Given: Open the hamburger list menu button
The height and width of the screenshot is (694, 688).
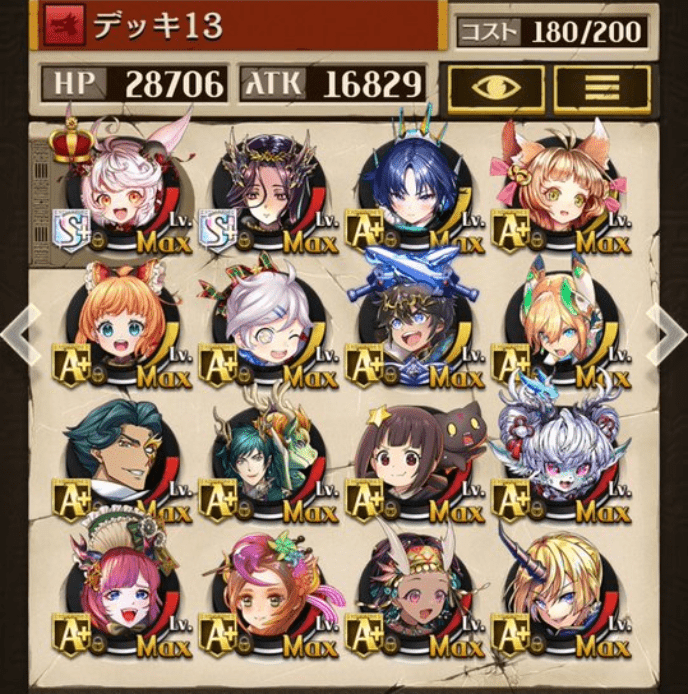Looking at the screenshot, I should point(602,88).
